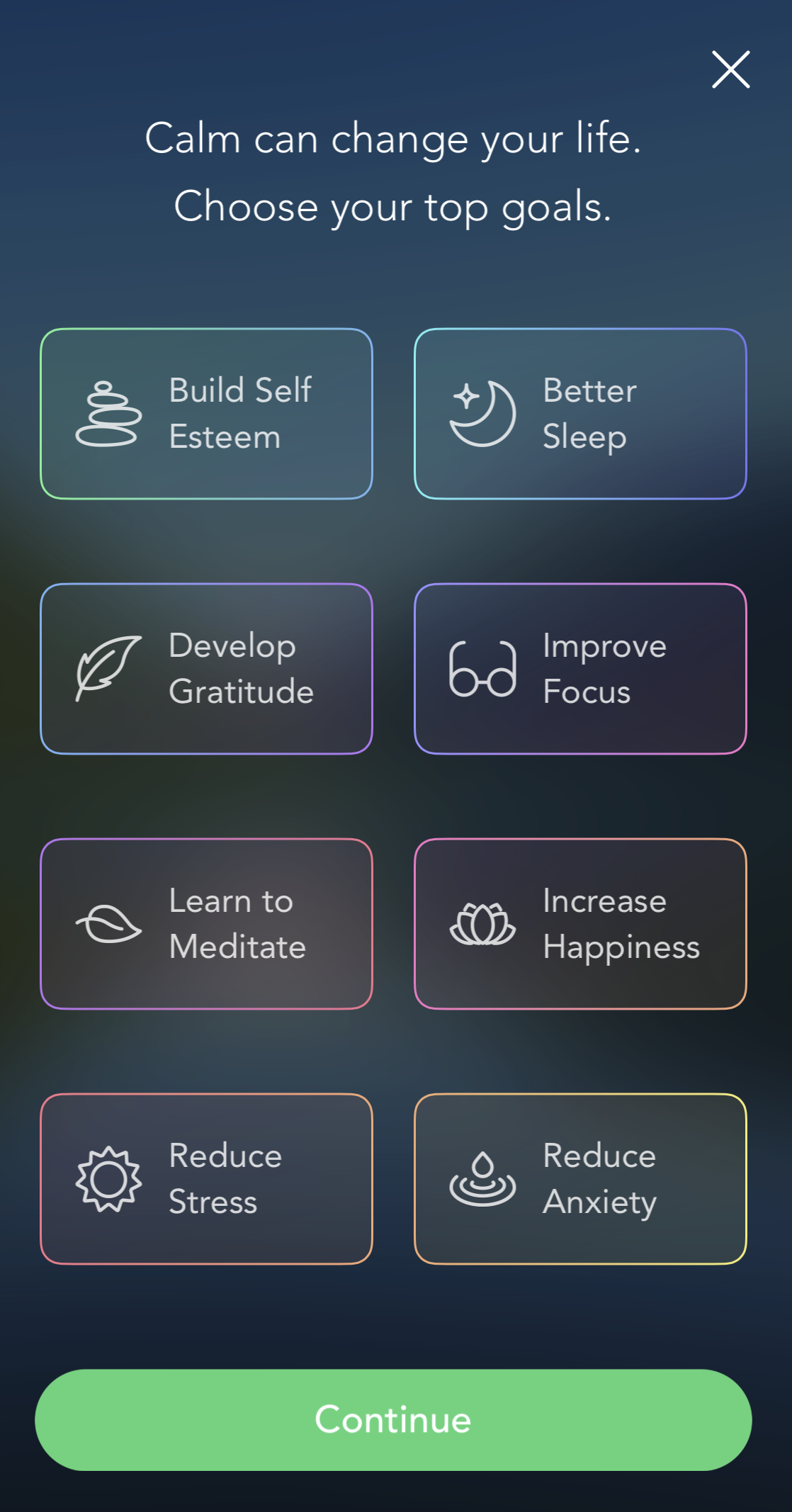Select Increase Happiness goal
The width and height of the screenshot is (792, 1512).
[580, 924]
